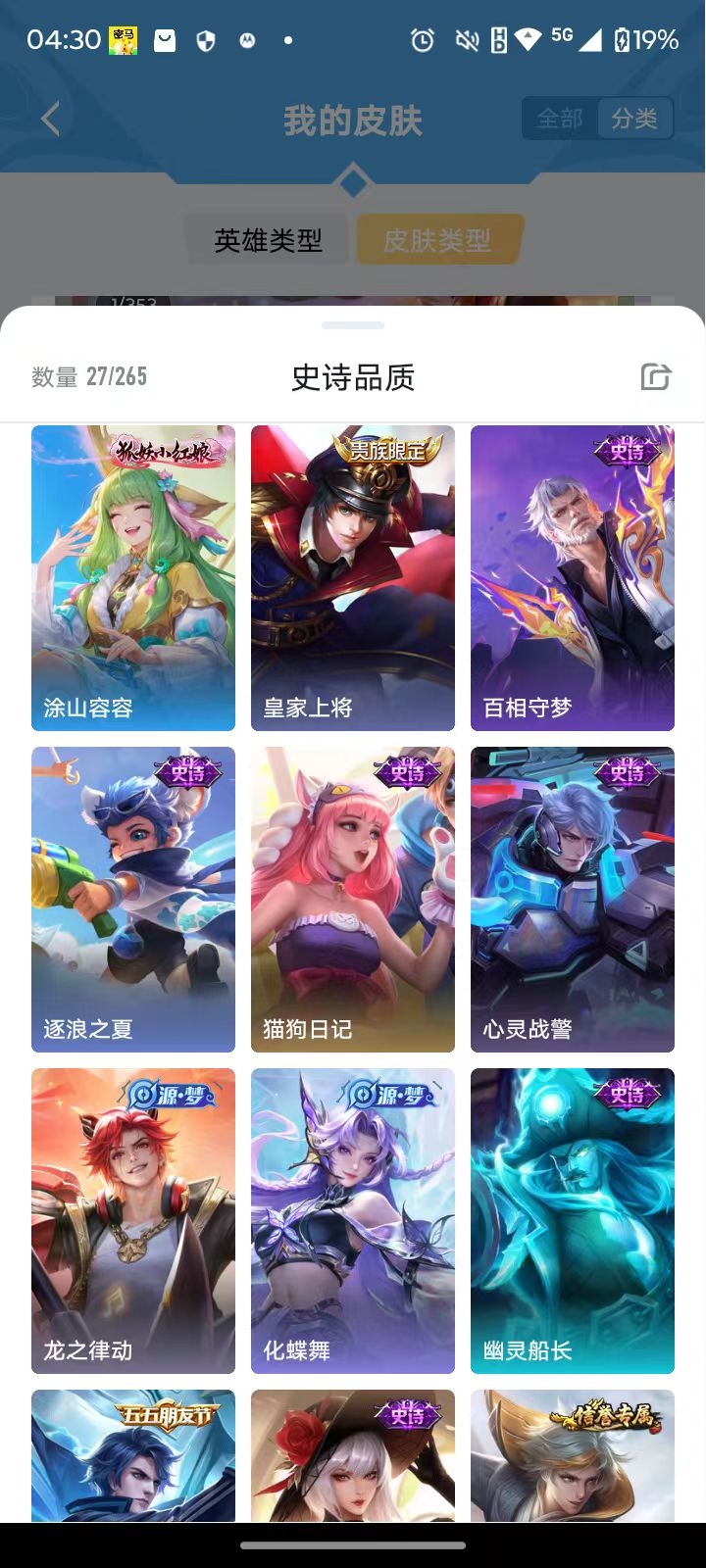Screen dimensions: 706x1568
Task: Open the 猫狗日记 skin thumbnail
Action: 353,899
